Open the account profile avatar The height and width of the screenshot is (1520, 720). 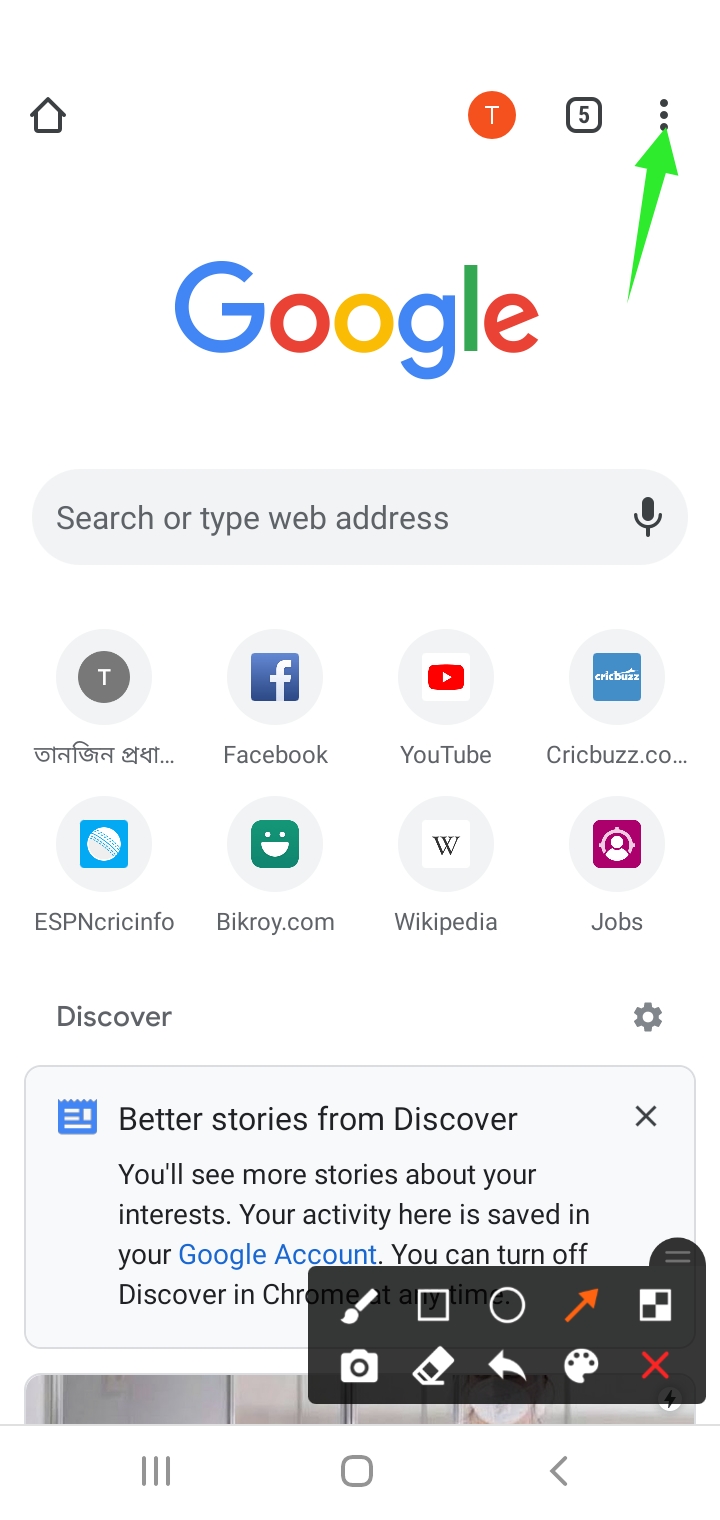click(492, 116)
